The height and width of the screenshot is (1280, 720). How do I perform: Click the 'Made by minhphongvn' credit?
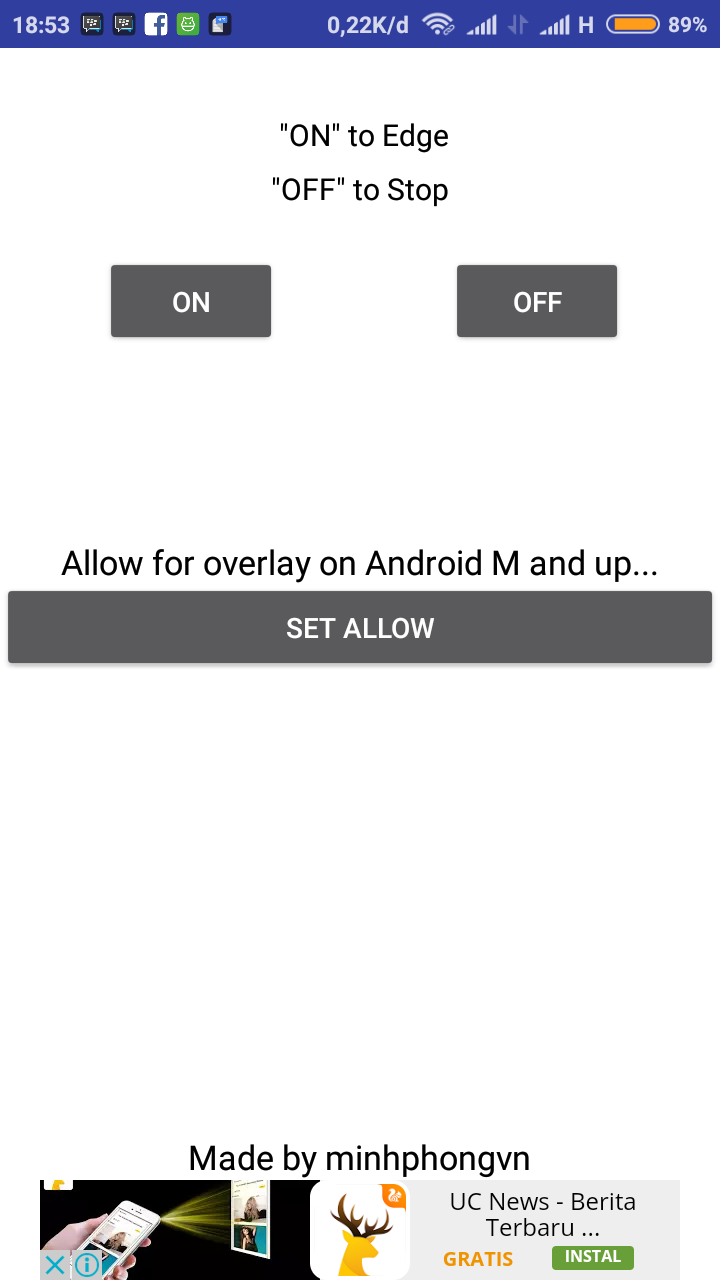[360, 1158]
